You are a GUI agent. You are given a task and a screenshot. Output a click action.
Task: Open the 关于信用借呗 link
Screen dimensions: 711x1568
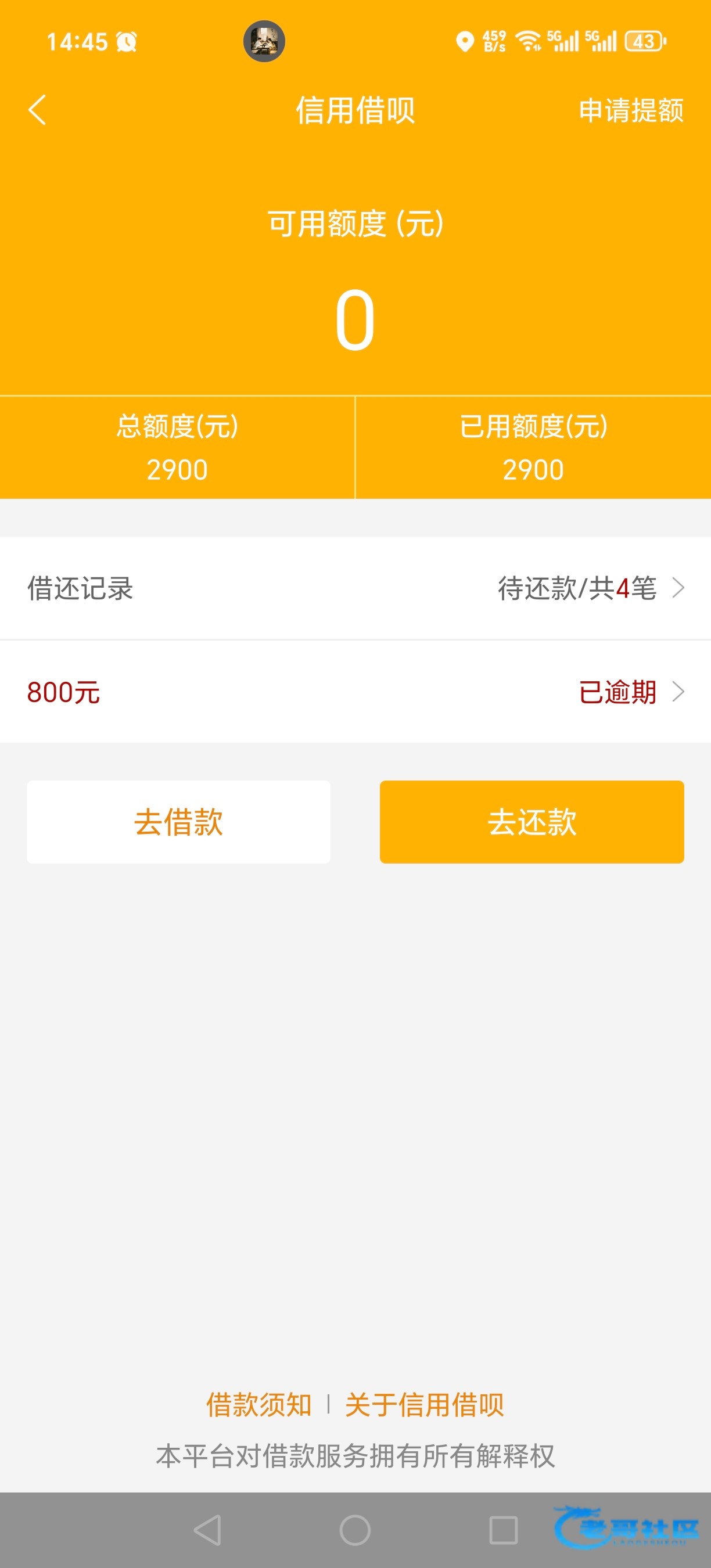(424, 1405)
